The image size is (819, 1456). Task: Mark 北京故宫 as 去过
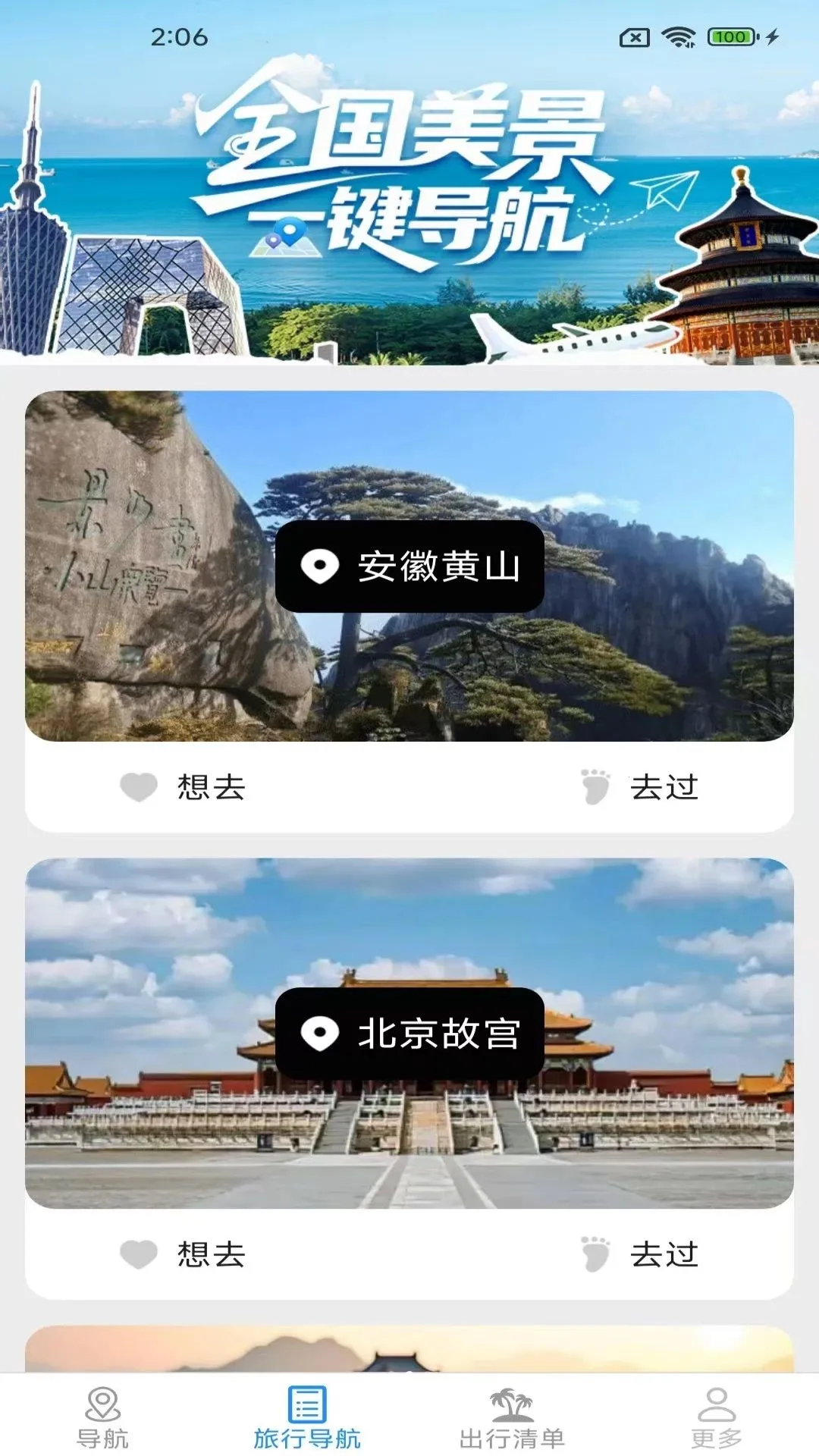[x=639, y=1254]
